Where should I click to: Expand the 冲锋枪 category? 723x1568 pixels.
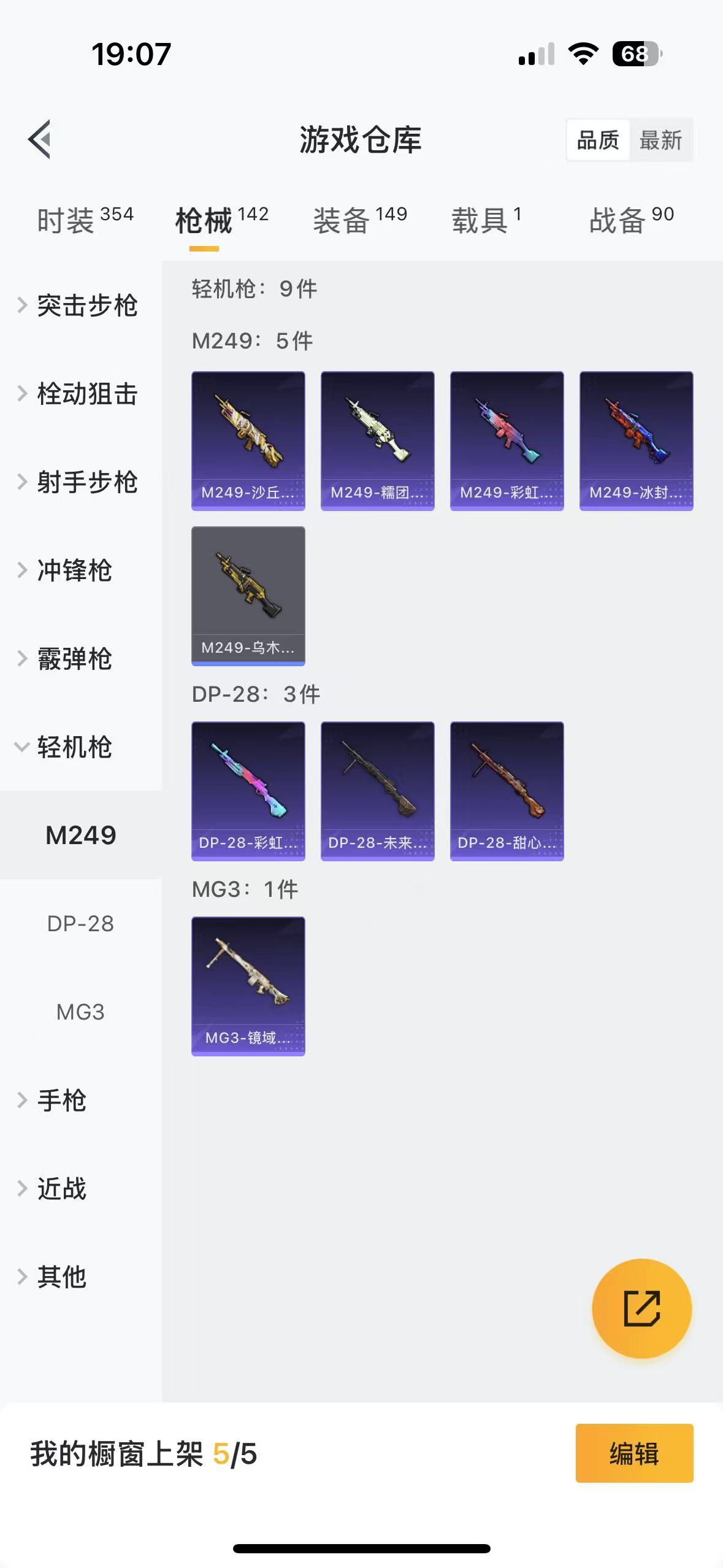[x=74, y=571]
